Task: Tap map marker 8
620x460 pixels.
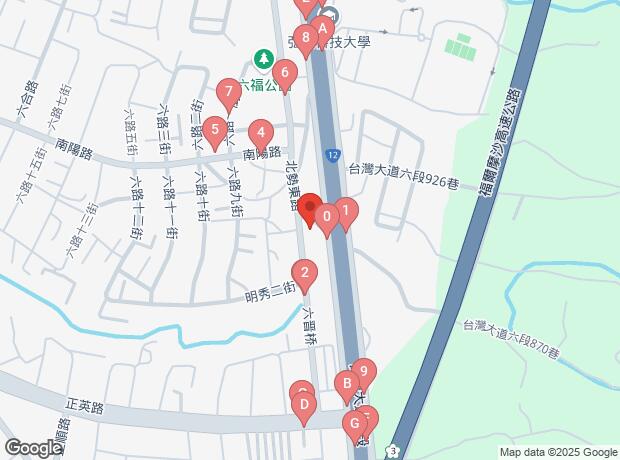Action: (304, 39)
